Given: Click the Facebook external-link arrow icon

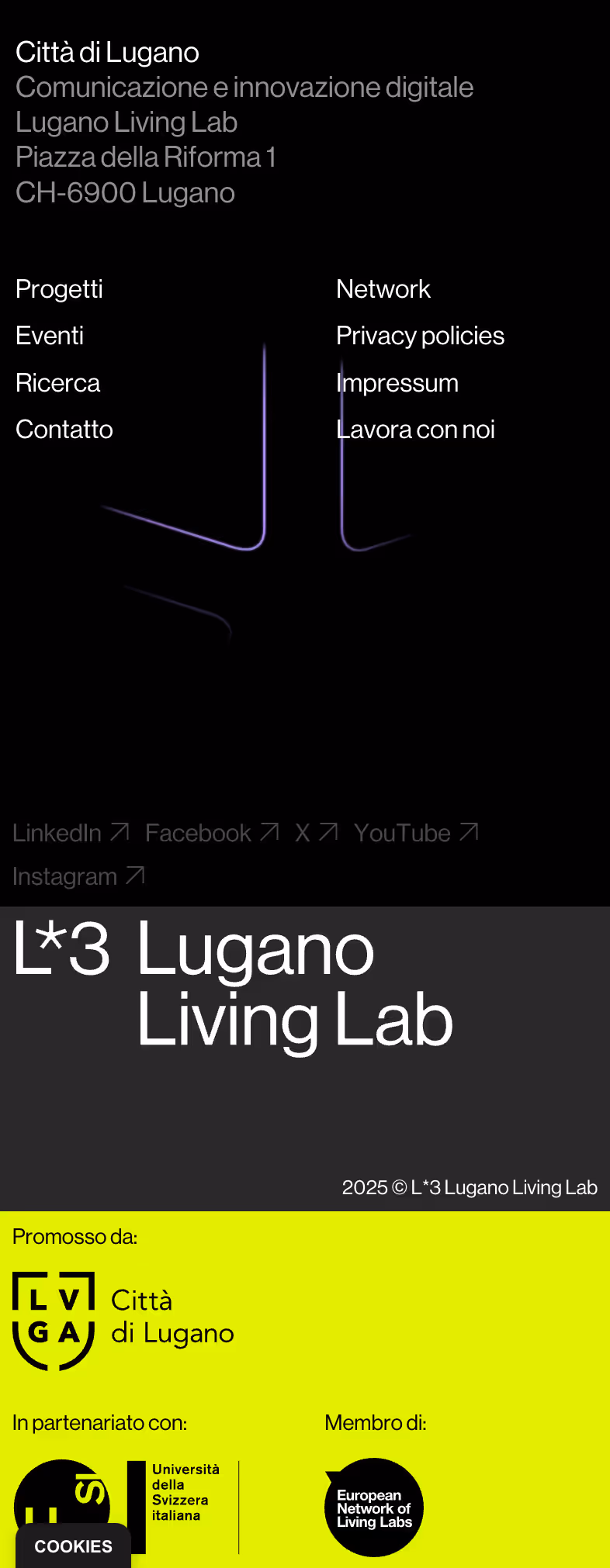Looking at the screenshot, I should click(x=268, y=831).
